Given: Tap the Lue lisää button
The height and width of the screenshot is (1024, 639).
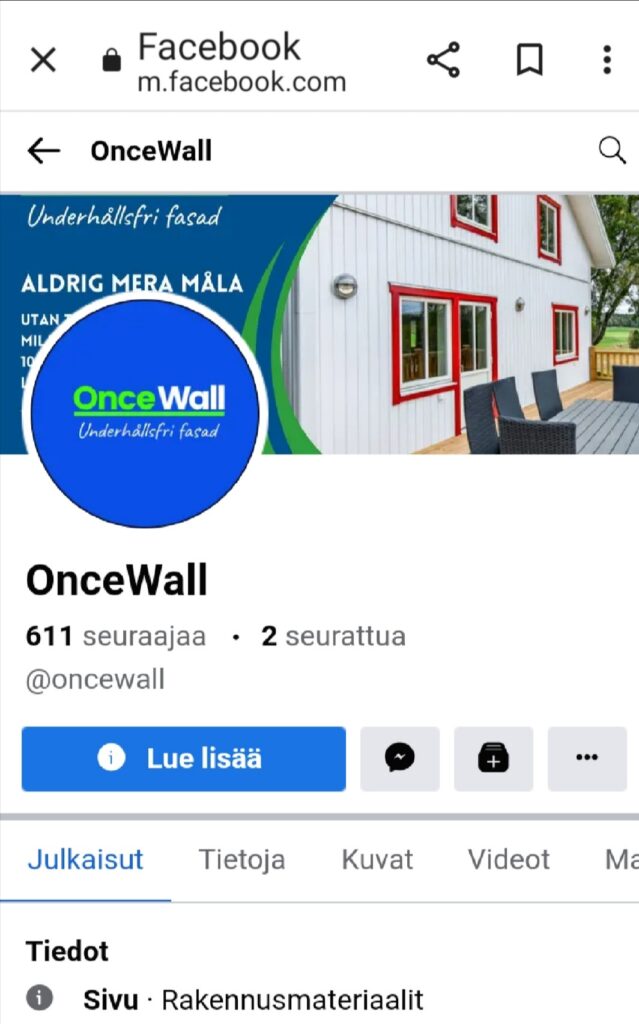Looking at the screenshot, I should tap(184, 759).
